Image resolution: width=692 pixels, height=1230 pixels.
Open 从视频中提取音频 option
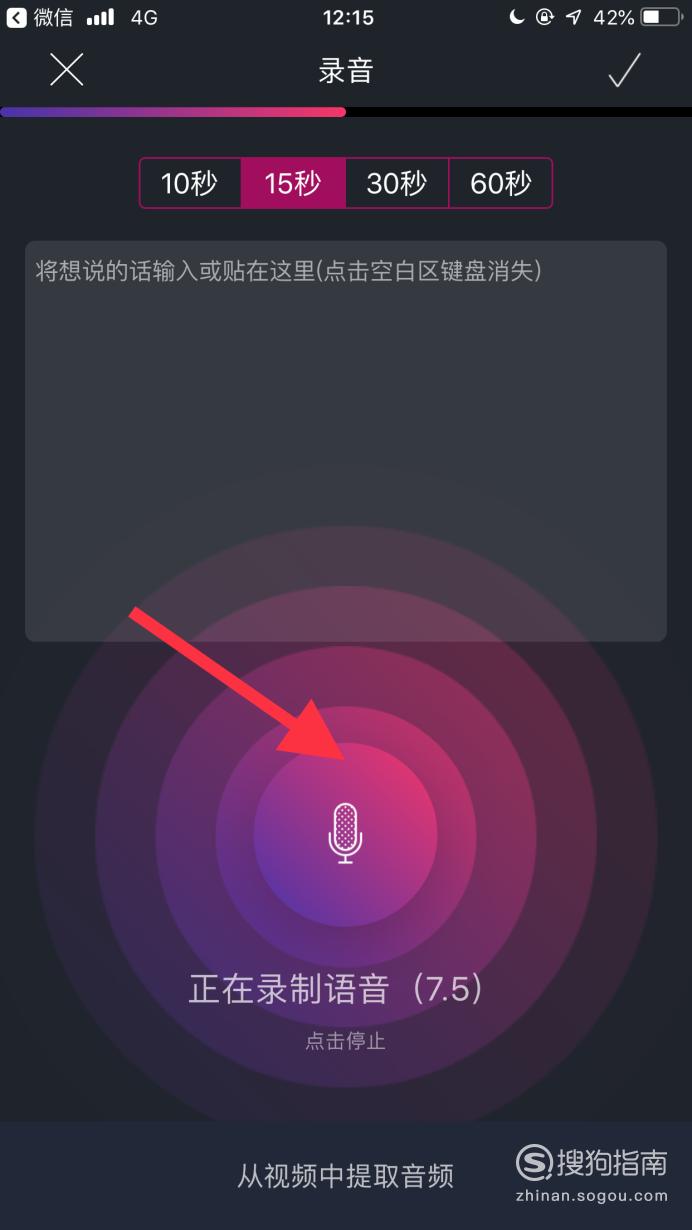click(x=346, y=1175)
